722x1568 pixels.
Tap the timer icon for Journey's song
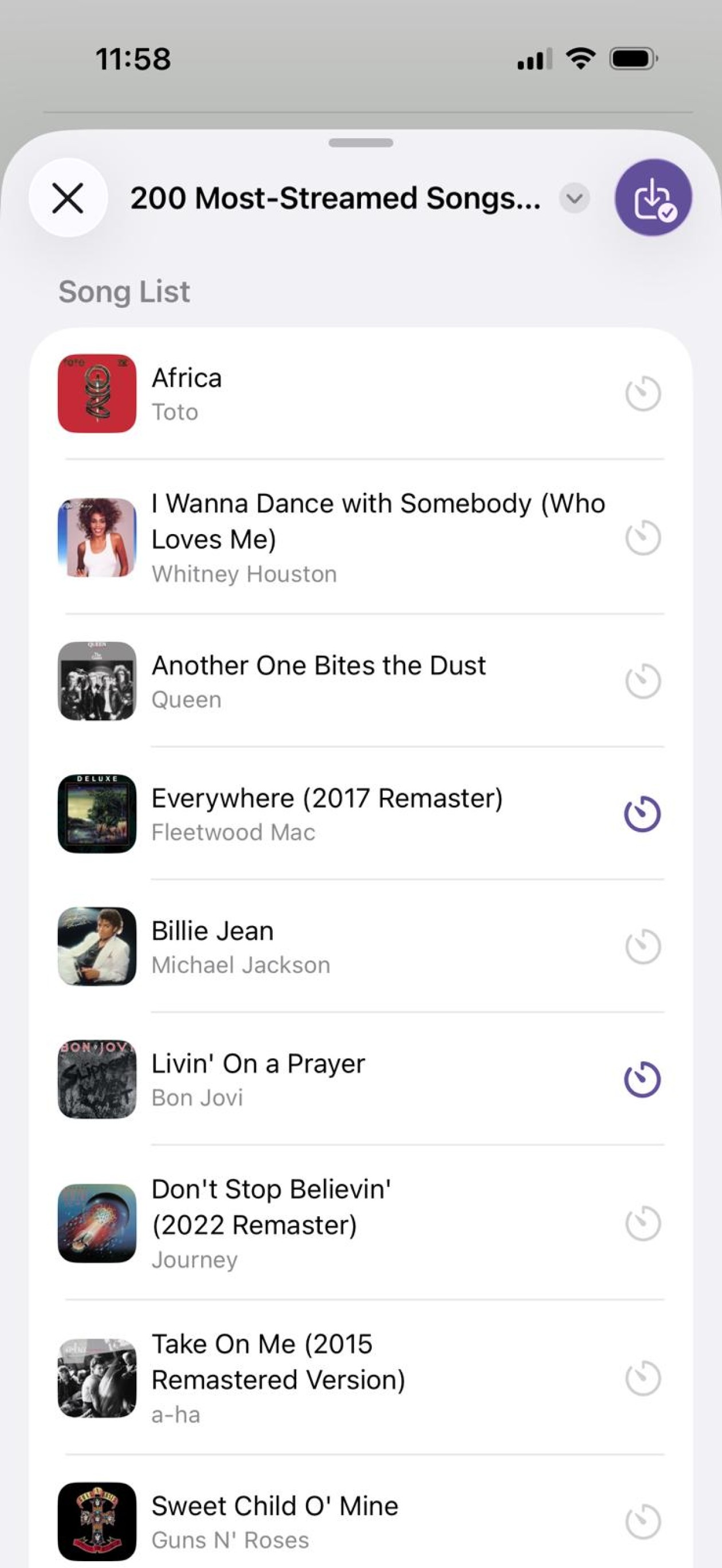643,1222
